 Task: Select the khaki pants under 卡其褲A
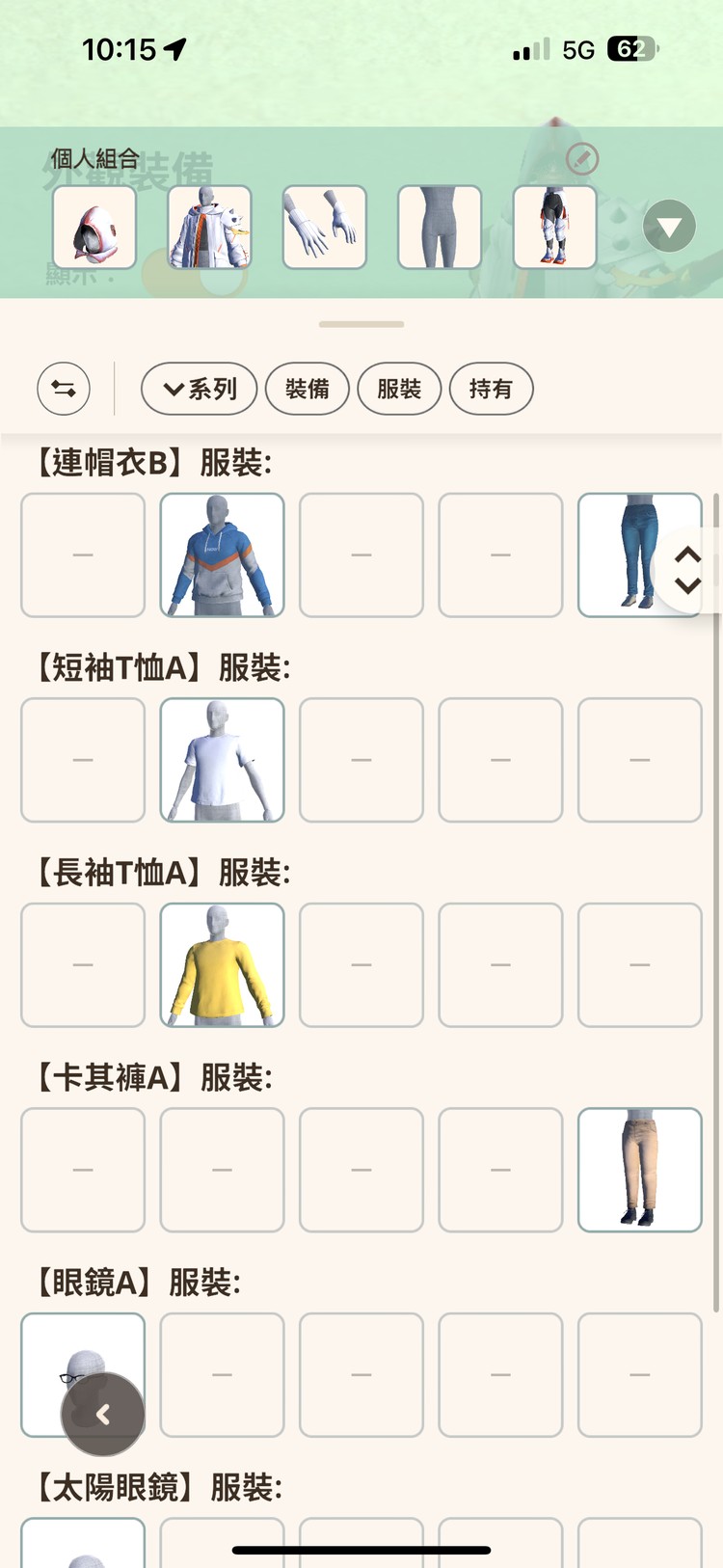click(640, 1170)
